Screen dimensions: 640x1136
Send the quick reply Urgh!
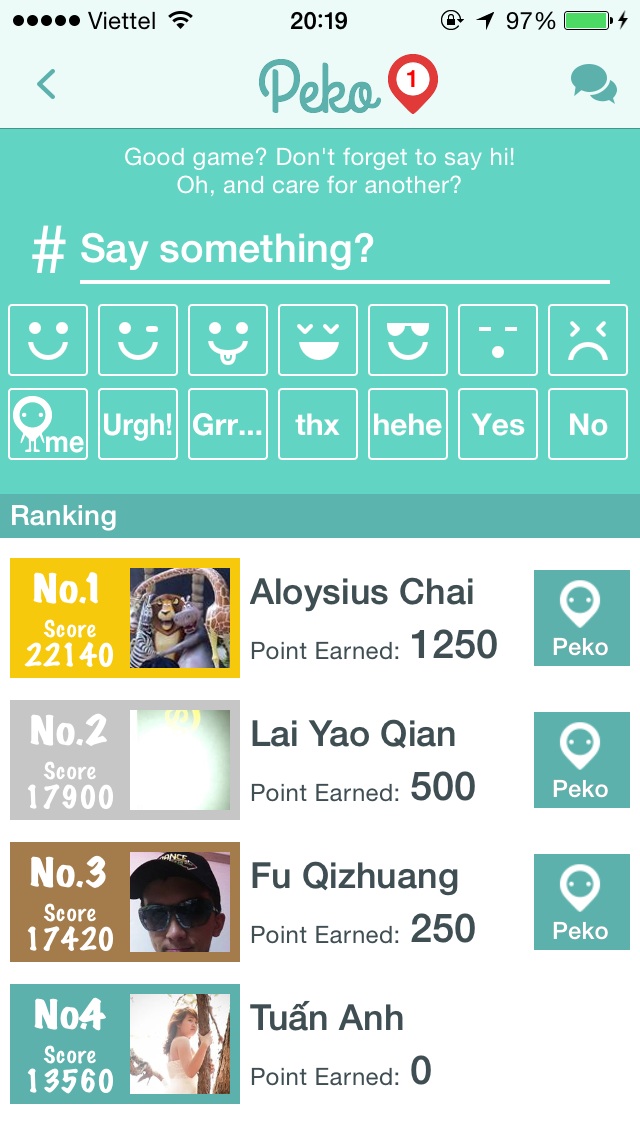click(x=138, y=424)
